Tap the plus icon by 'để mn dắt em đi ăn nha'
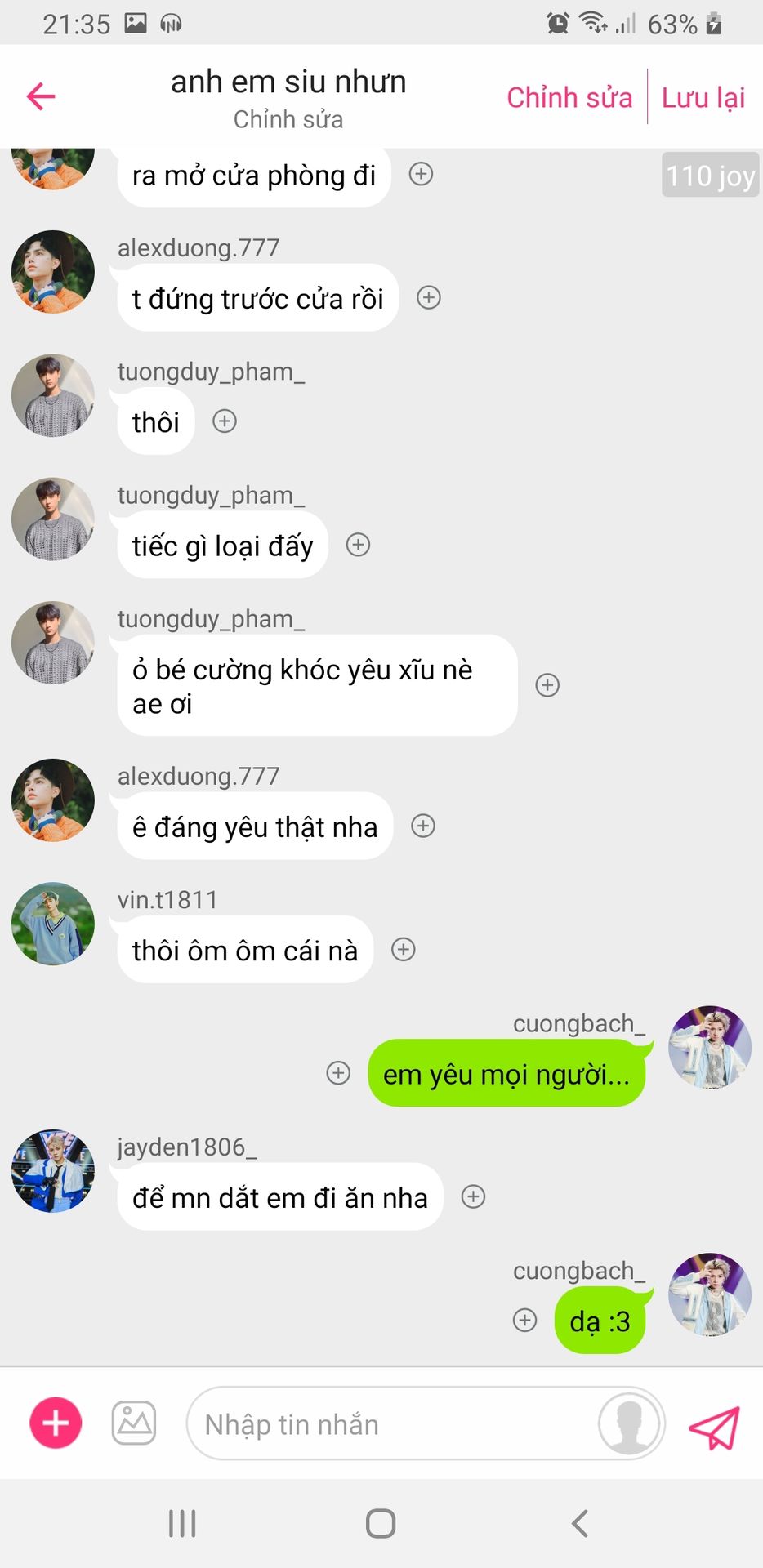The width and height of the screenshot is (763, 1568). [x=473, y=1196]
